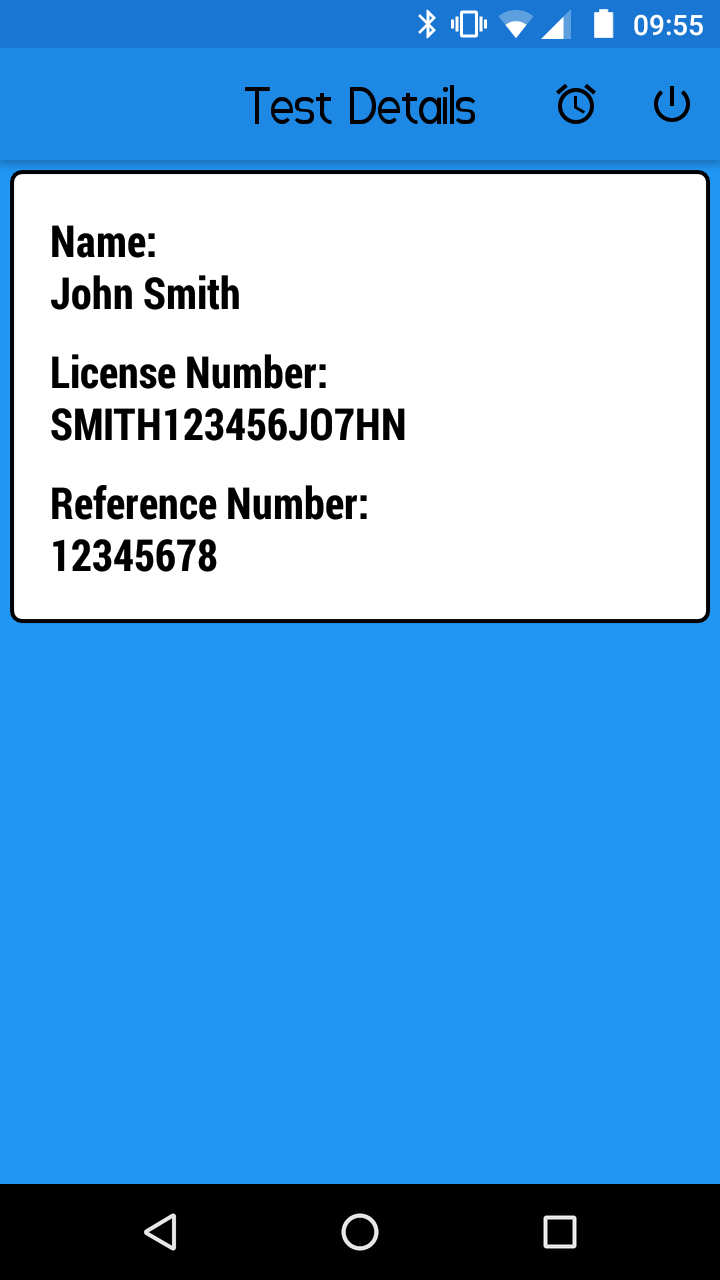Open recent apps from the navigation bar
The image size is (720, 1280).
[x=560, y=1232]
